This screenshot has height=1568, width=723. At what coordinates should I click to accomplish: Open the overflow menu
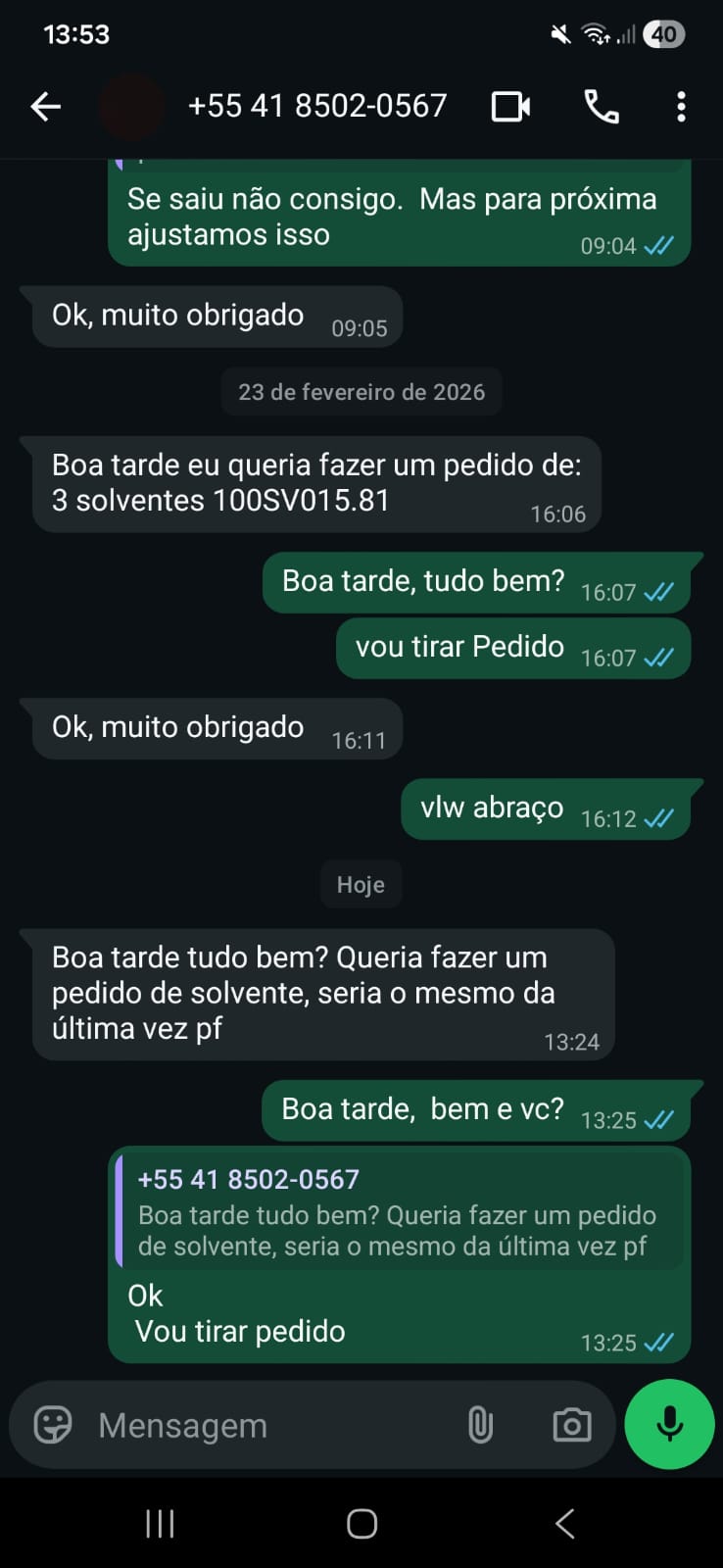(681, 106)
